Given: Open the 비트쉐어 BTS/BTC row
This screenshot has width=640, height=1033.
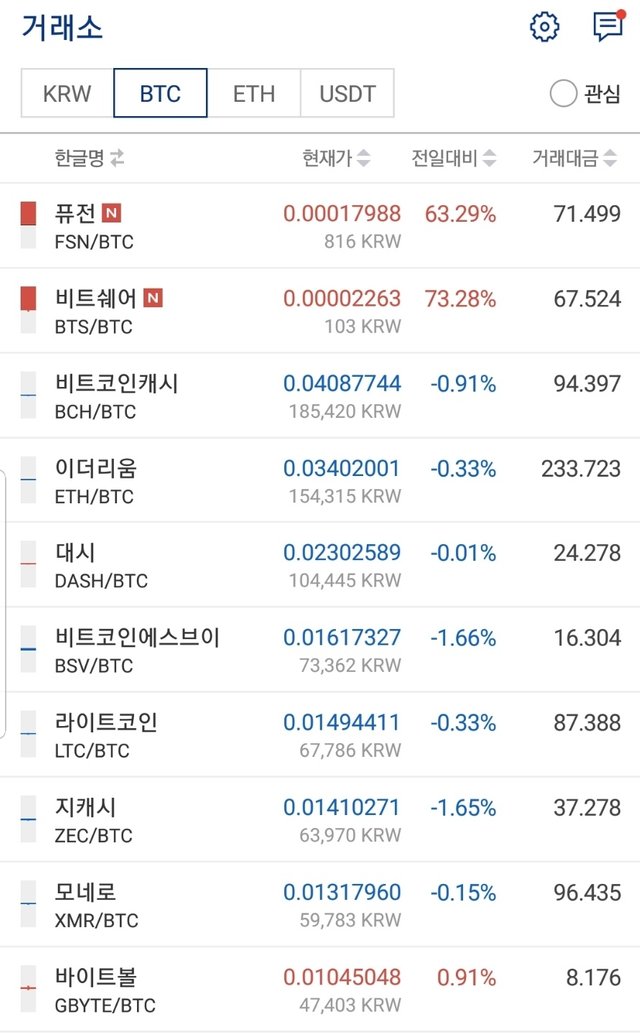Looking at the screenshot, I should click(x=320, y=311).
